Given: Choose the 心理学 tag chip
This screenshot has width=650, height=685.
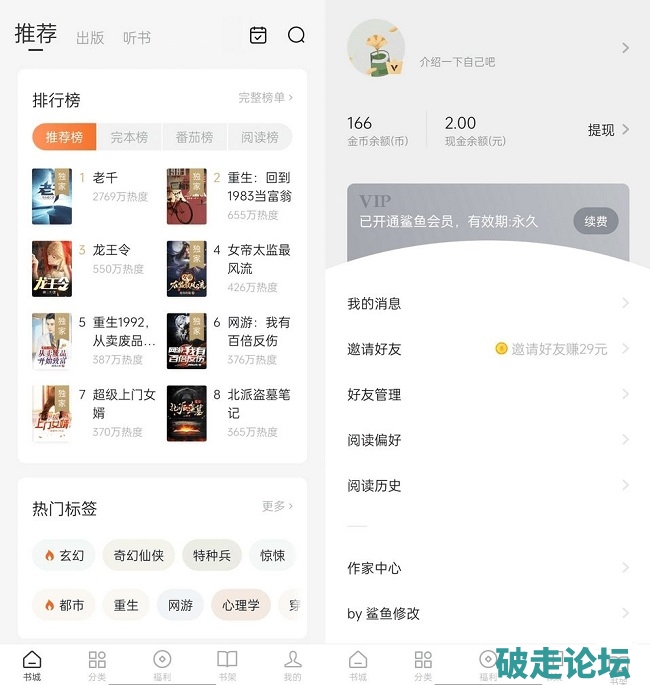Looking at the screenshot, I should pyautogui.click(x=240, y=605).
